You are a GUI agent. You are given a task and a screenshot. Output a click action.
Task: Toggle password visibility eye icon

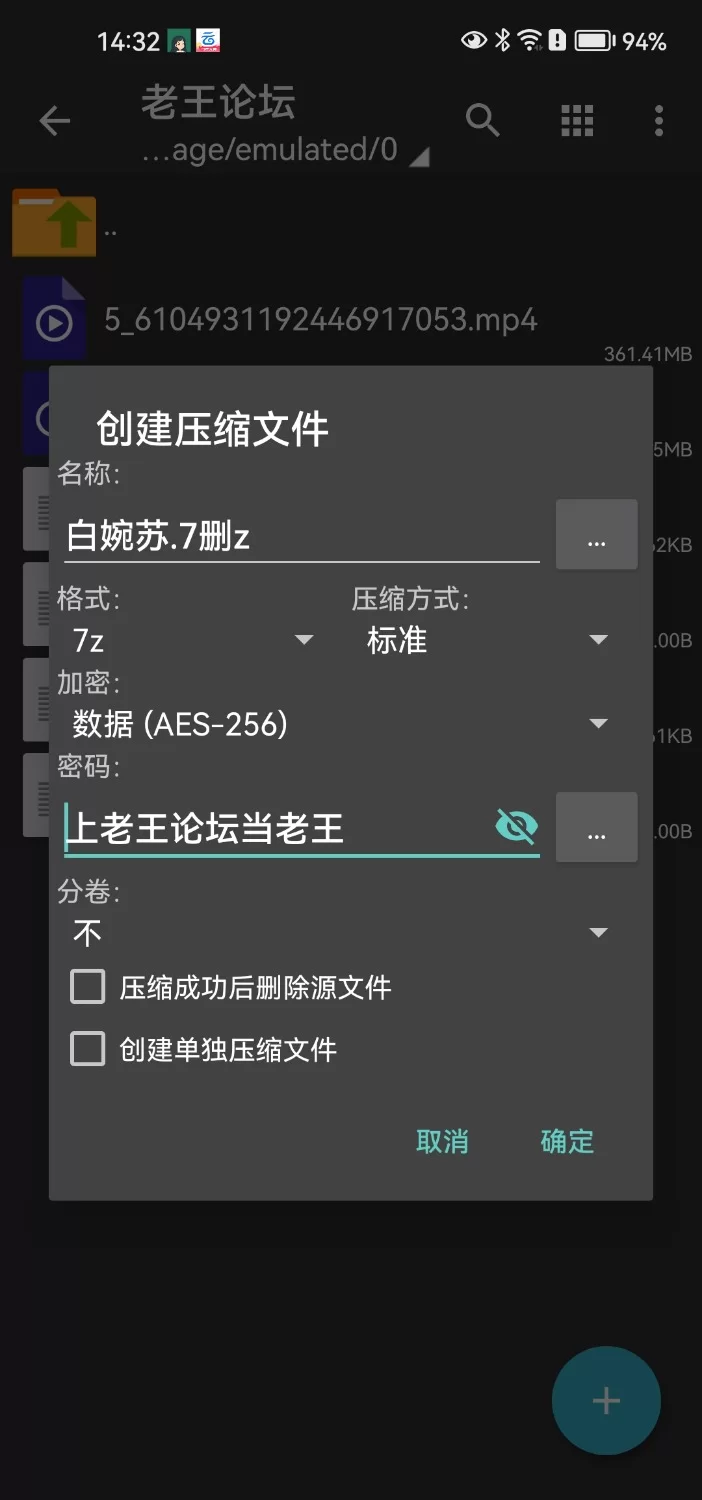516,826
